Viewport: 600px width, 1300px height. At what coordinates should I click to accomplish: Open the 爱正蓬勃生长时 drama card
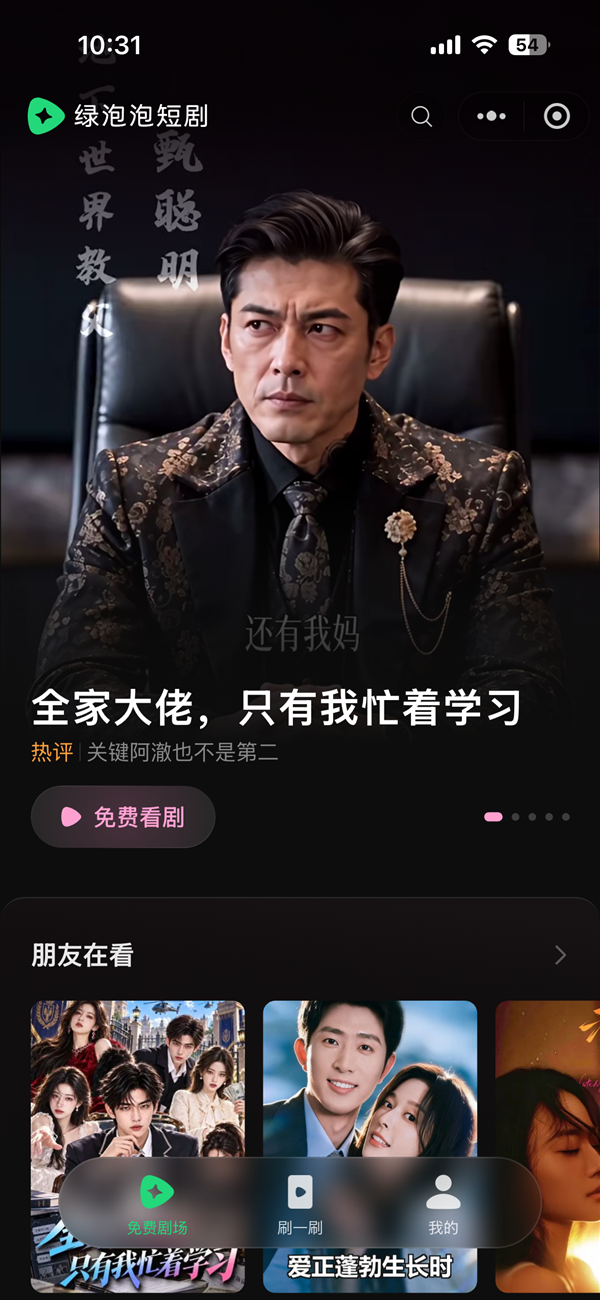pyautogui.click(x=370, y=1146)
